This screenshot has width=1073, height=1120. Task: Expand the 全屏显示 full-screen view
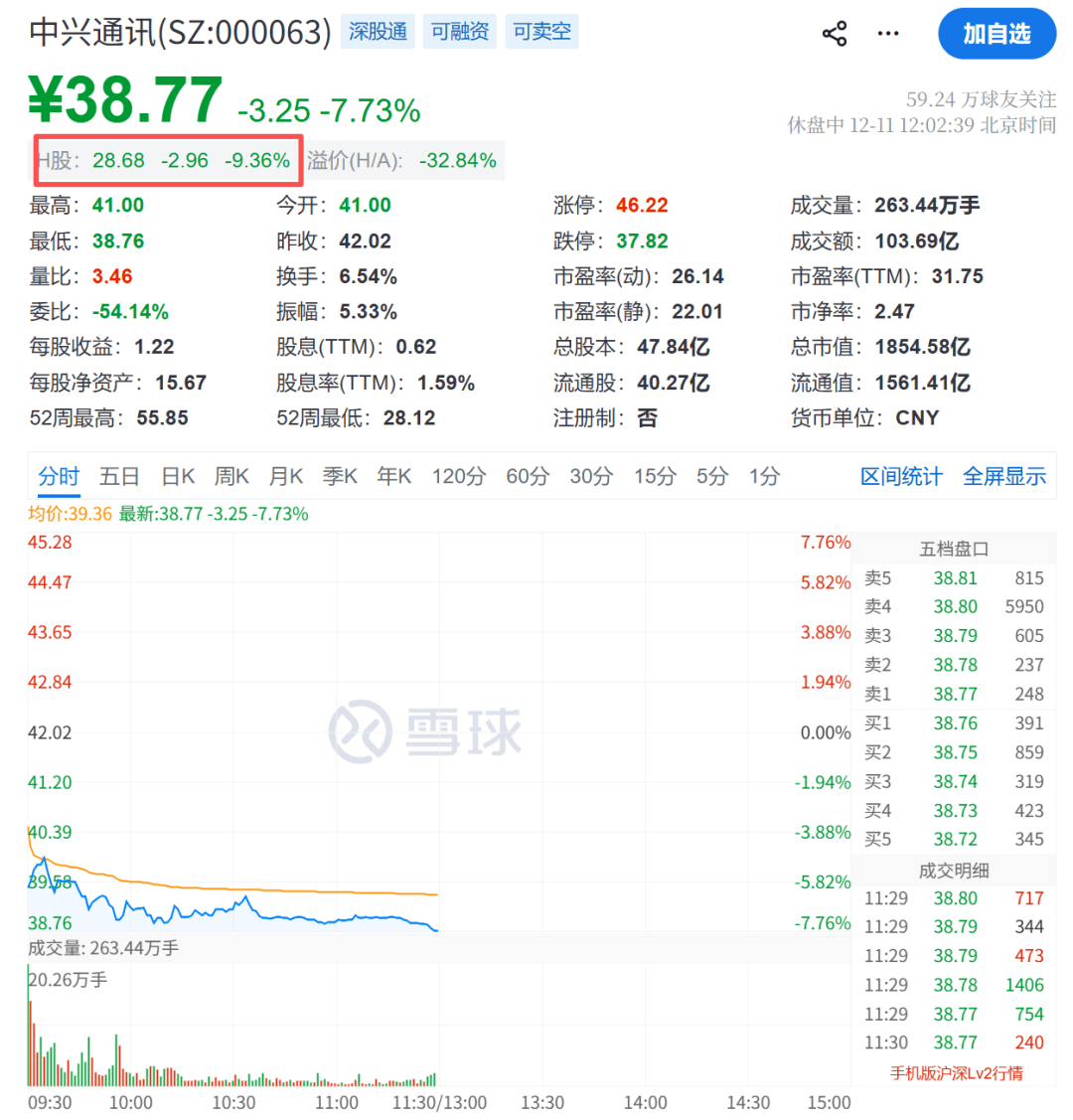pos(1003,476)
